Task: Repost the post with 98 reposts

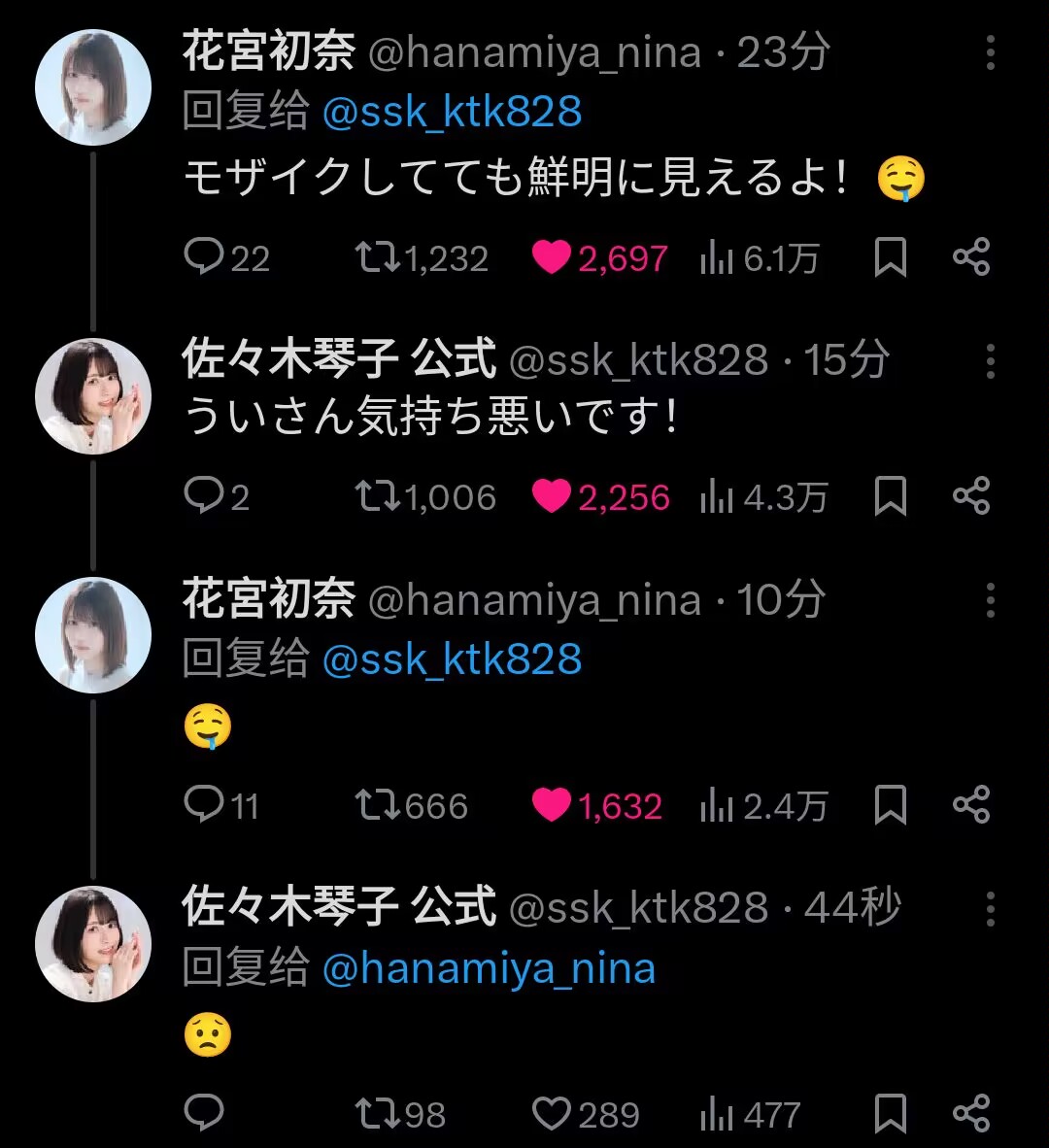Action: tap(377, 1114)
